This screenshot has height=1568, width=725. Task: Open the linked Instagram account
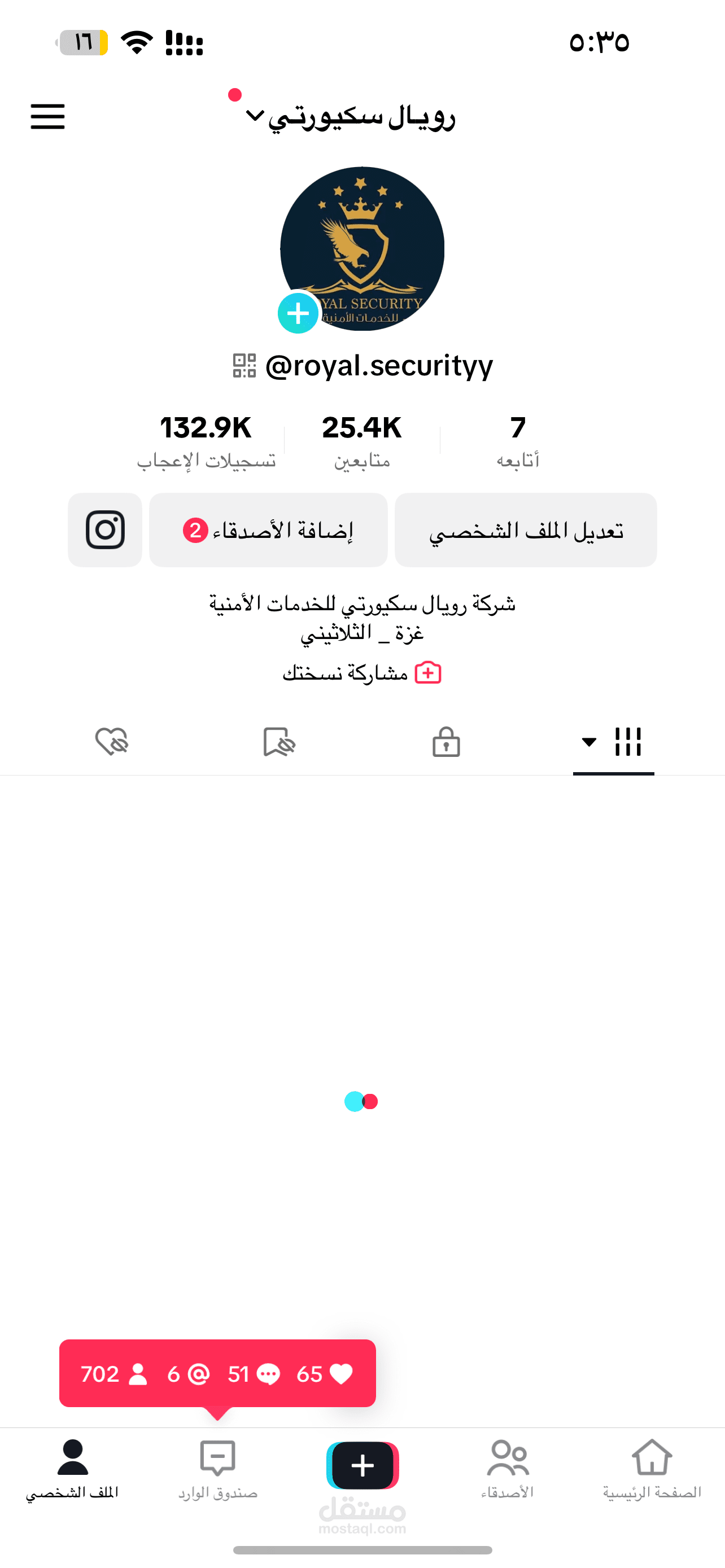[104, 529]
